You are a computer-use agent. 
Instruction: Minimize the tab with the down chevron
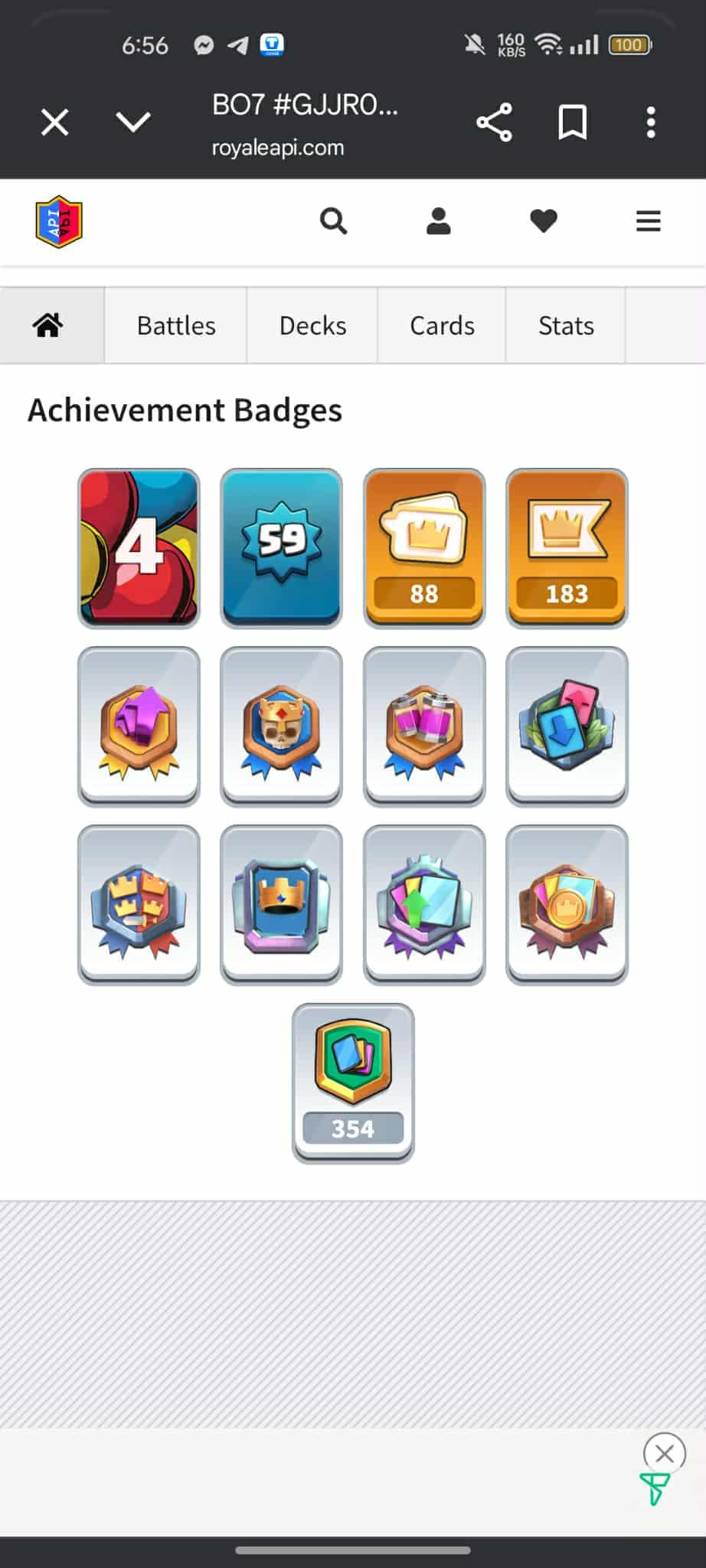tap(133, 122)
